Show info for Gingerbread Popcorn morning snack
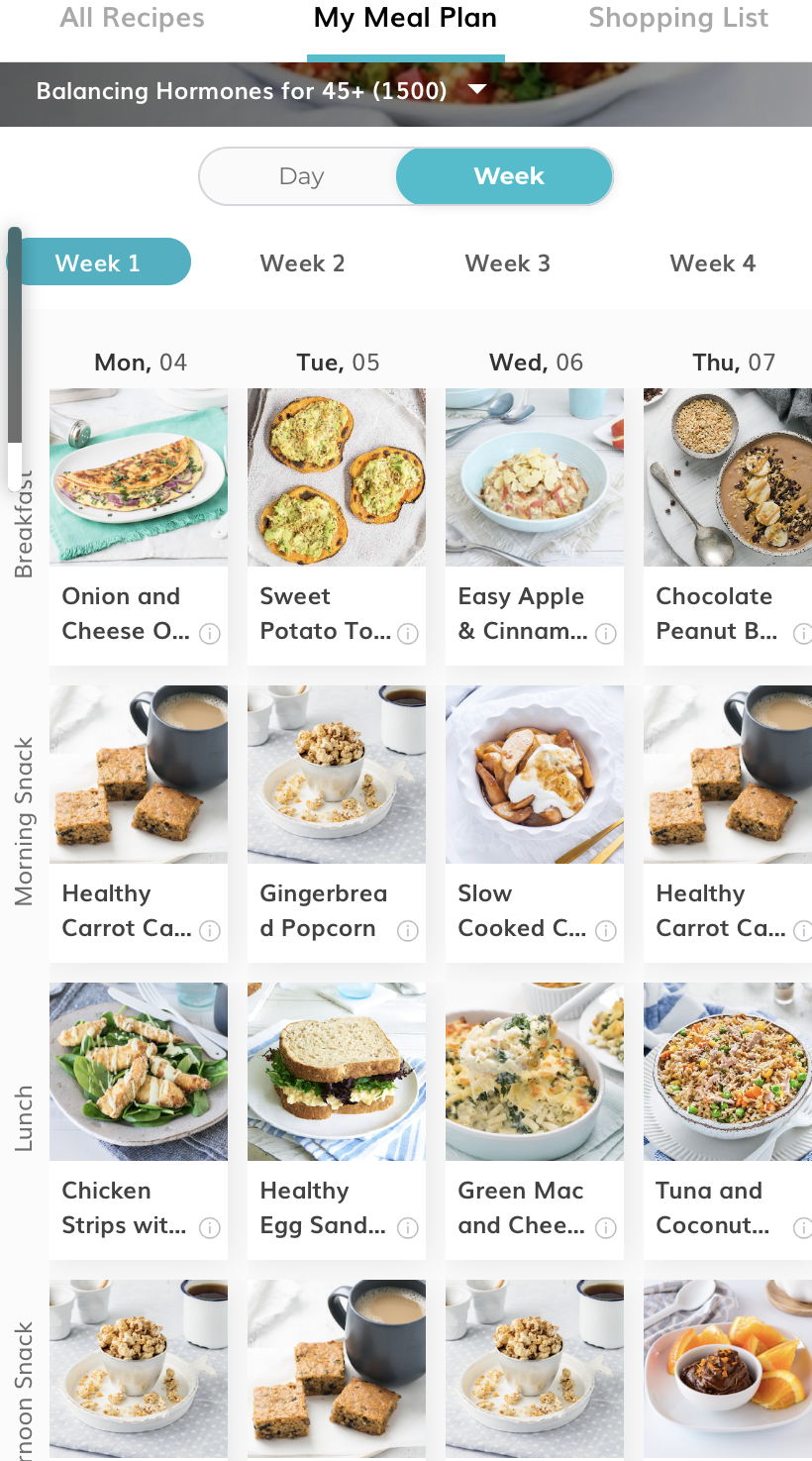The image size is (812, 1461). 407,930
